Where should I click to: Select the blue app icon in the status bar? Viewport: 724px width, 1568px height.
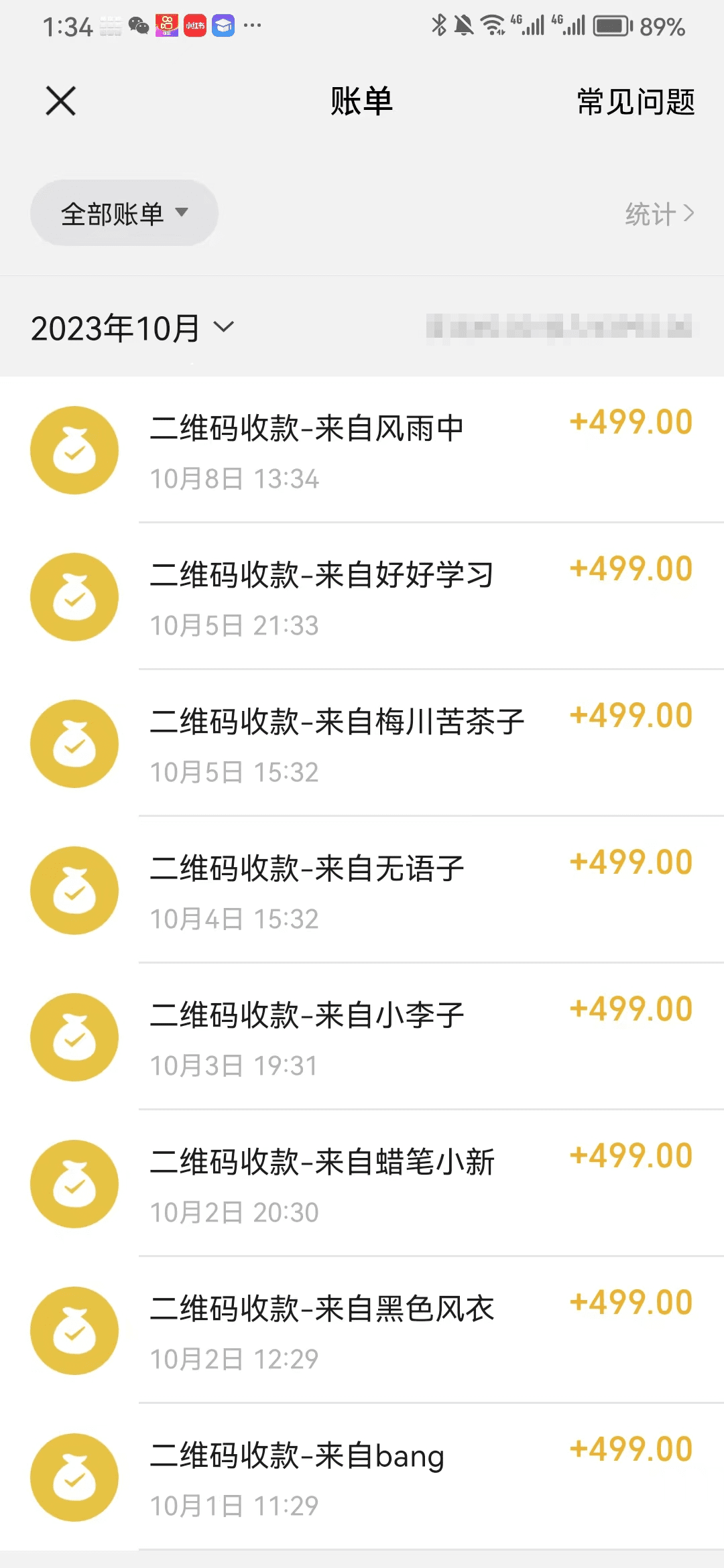223,25
